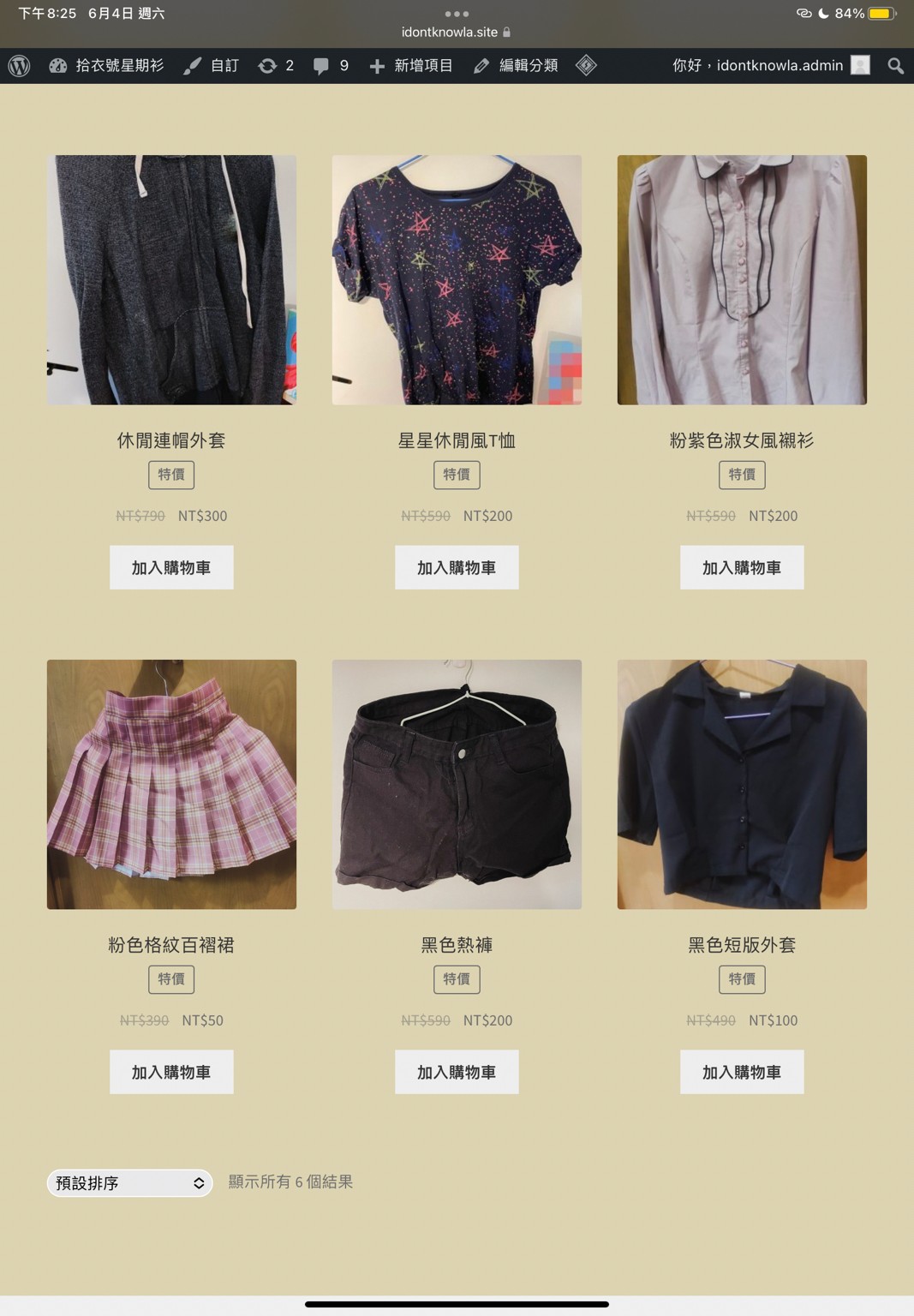View the 粉色格紋百褶裙 product photo

pyautogui.click(x=171, y=784)
